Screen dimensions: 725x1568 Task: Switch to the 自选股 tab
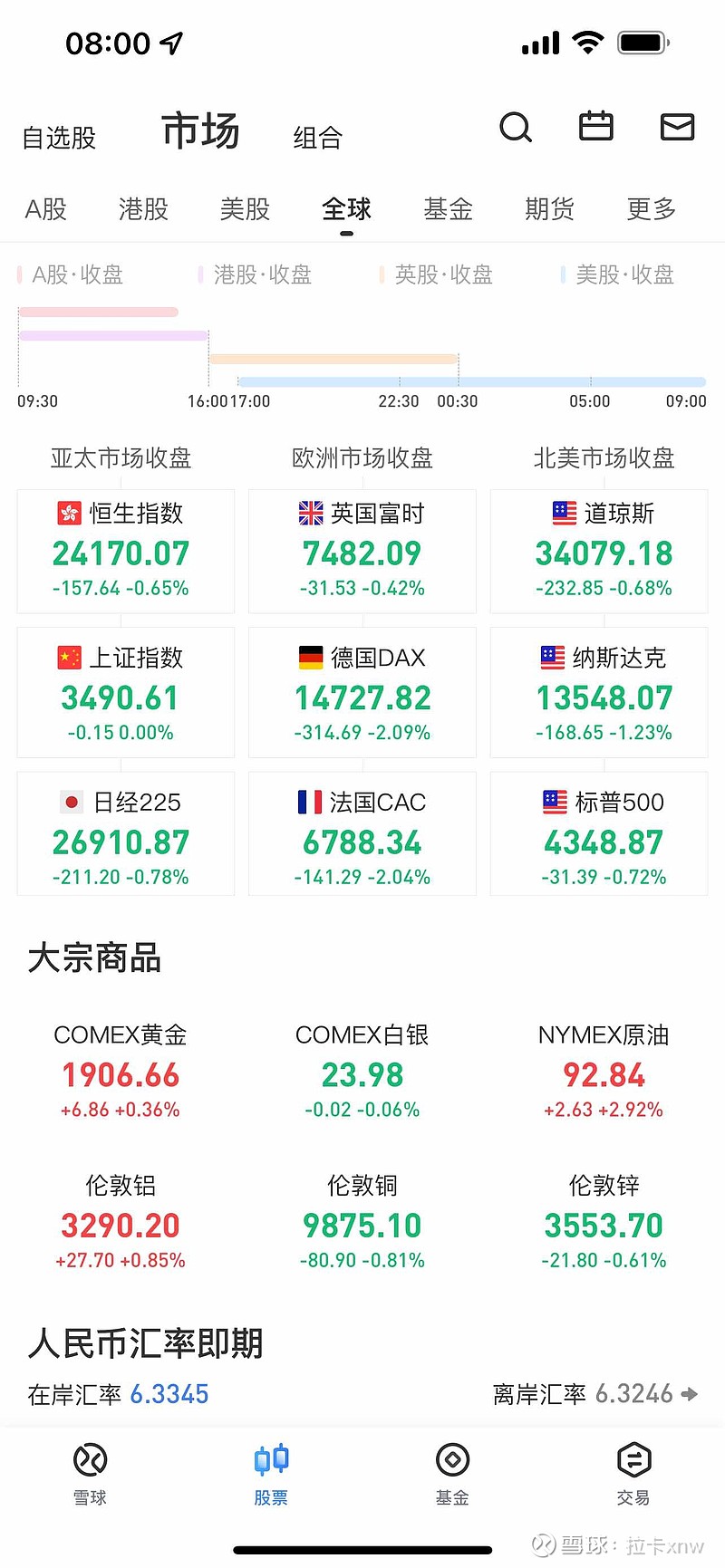click(x=59, y=138)
